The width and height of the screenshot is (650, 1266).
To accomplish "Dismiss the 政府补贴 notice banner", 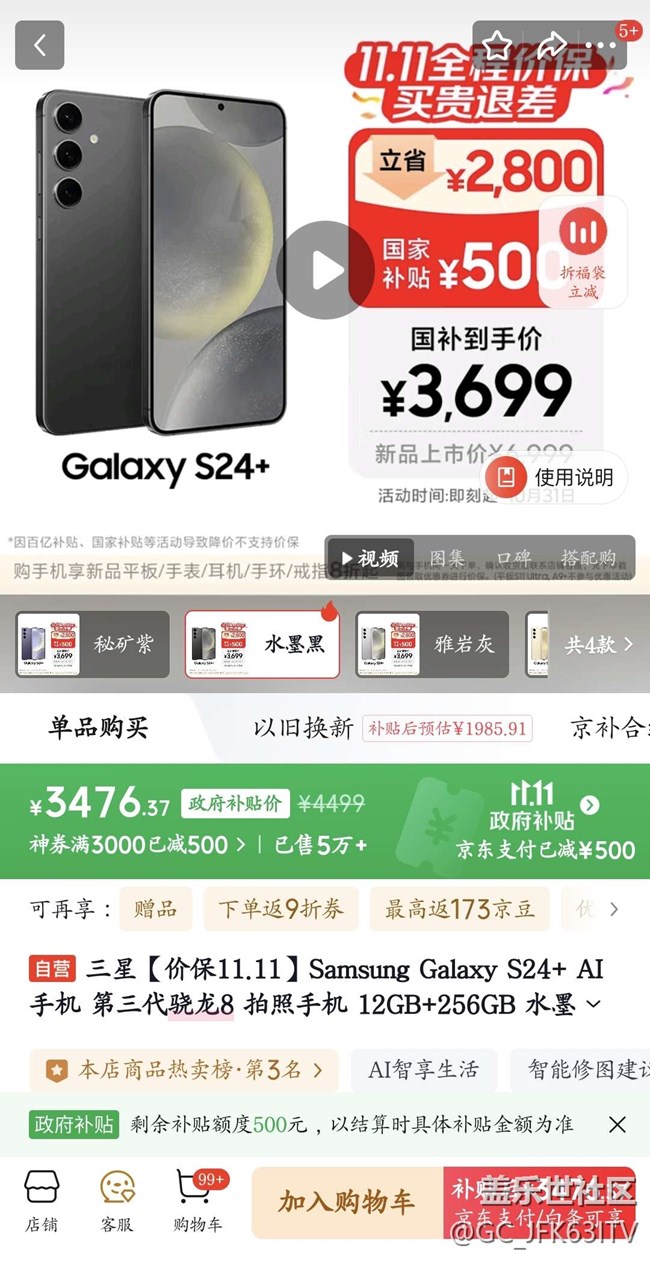I will (x=617, y=1124).
